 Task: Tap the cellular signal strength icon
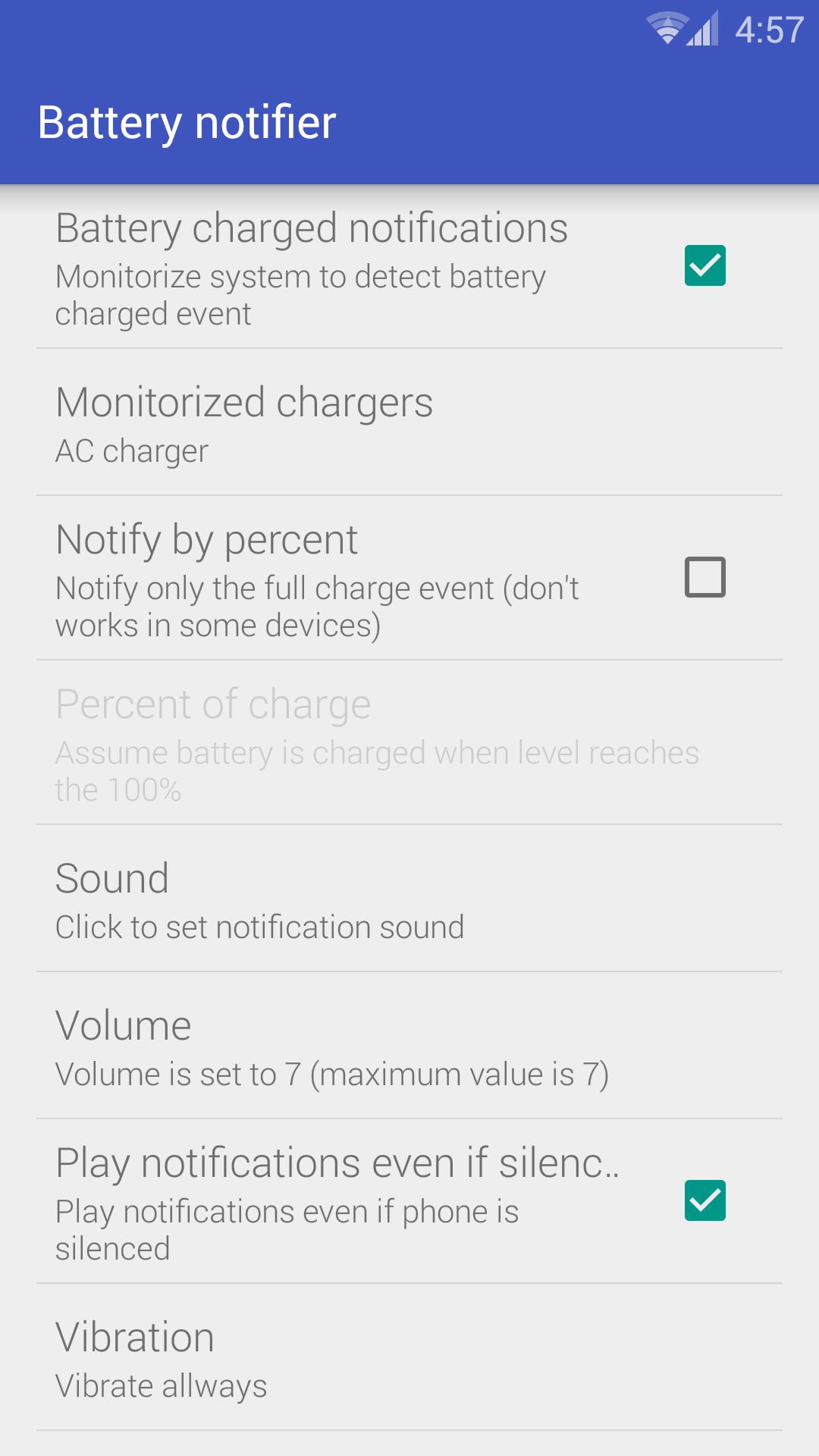click(x=702, y=29)
